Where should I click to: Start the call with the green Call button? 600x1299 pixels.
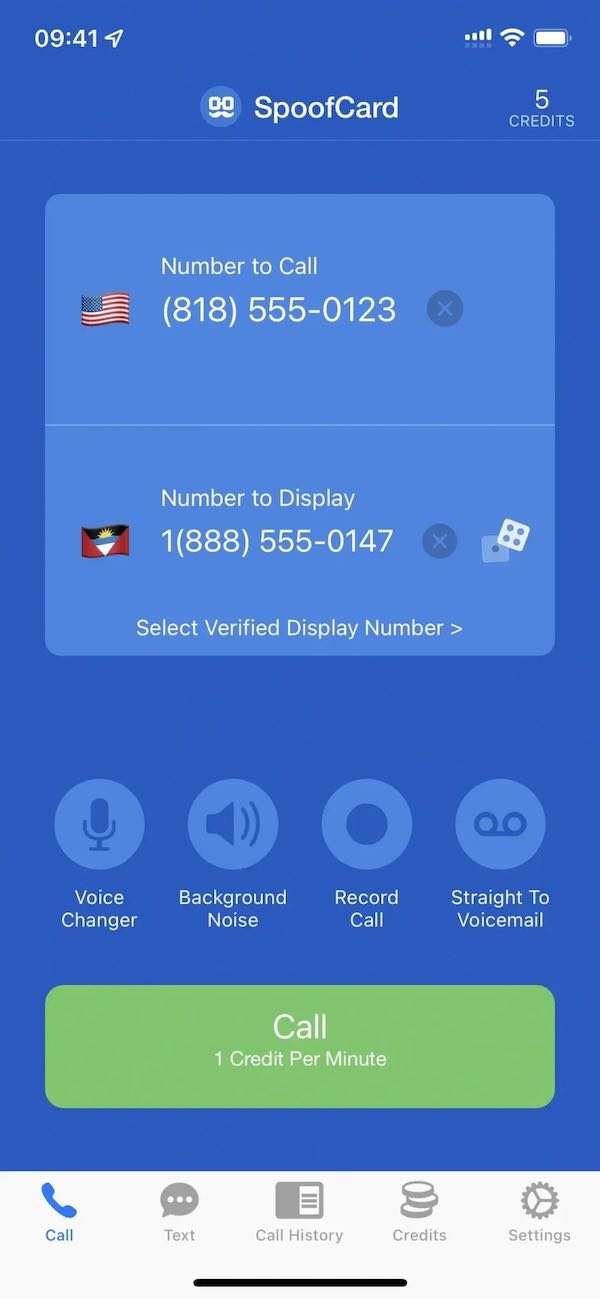pos(300,1046)
